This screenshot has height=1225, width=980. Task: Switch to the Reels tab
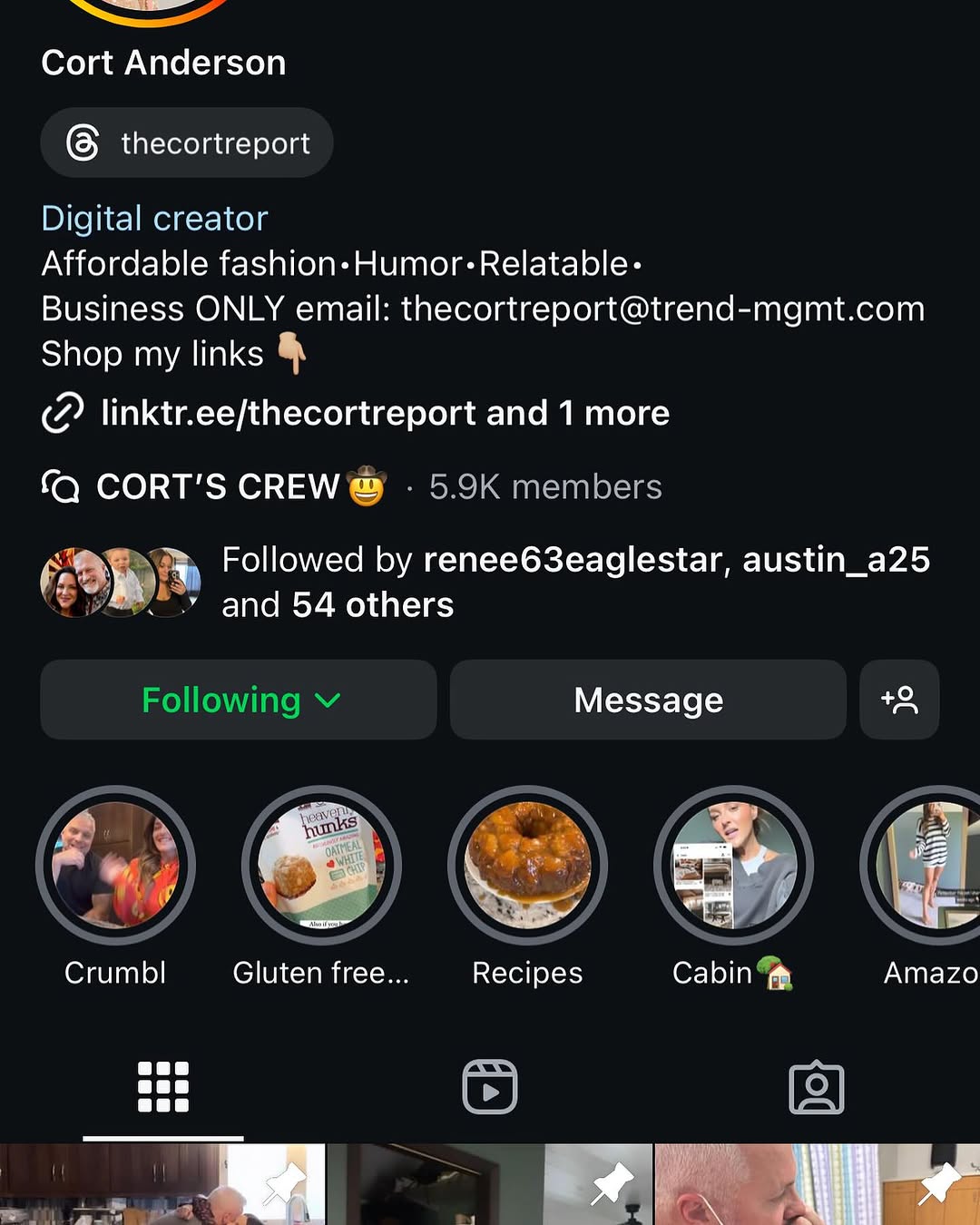490,1086
